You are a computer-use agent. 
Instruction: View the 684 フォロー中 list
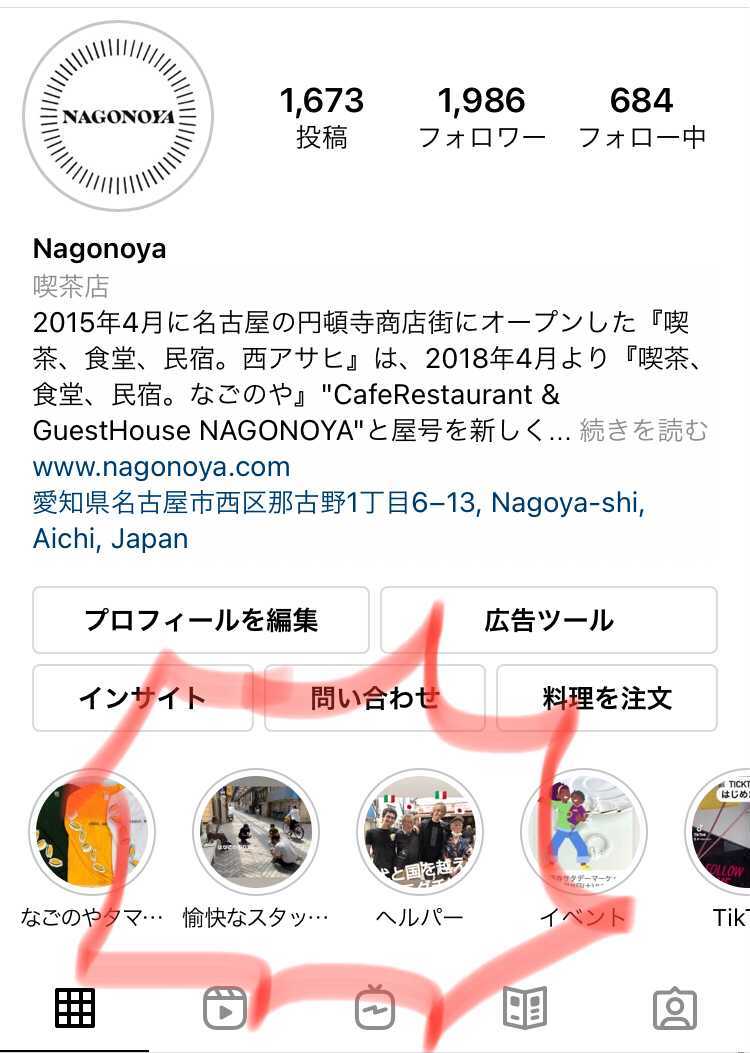click(642, 117)
